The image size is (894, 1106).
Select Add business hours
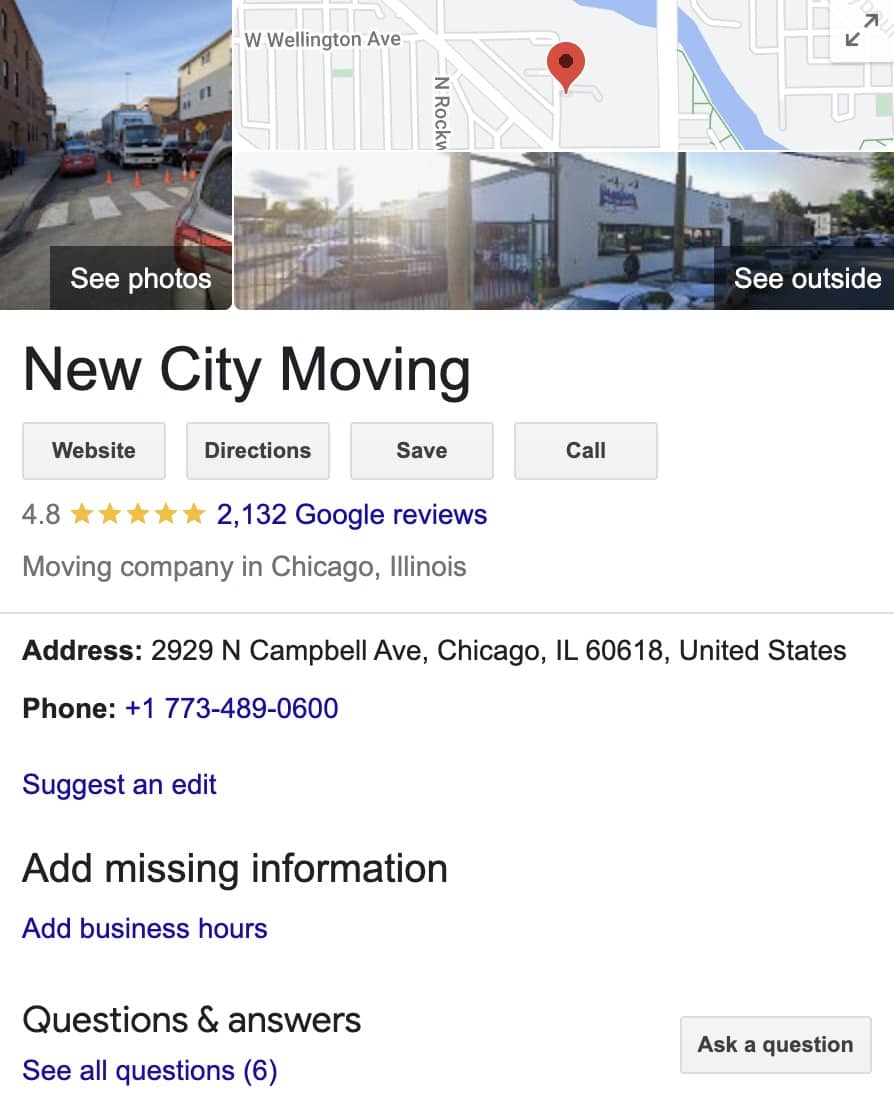click(x=145, y=929)
